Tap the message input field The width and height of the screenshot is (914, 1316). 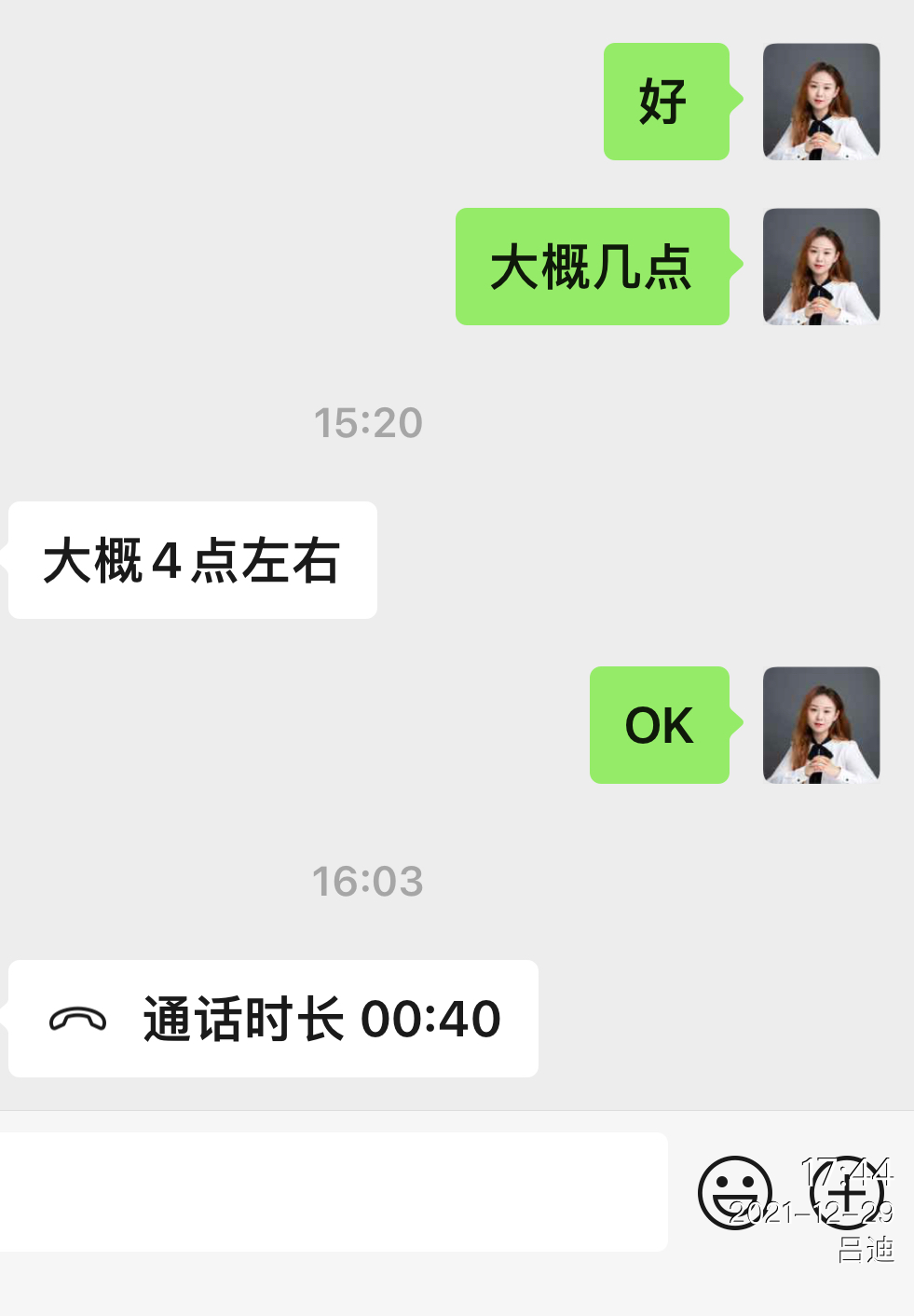[331, 1191]
